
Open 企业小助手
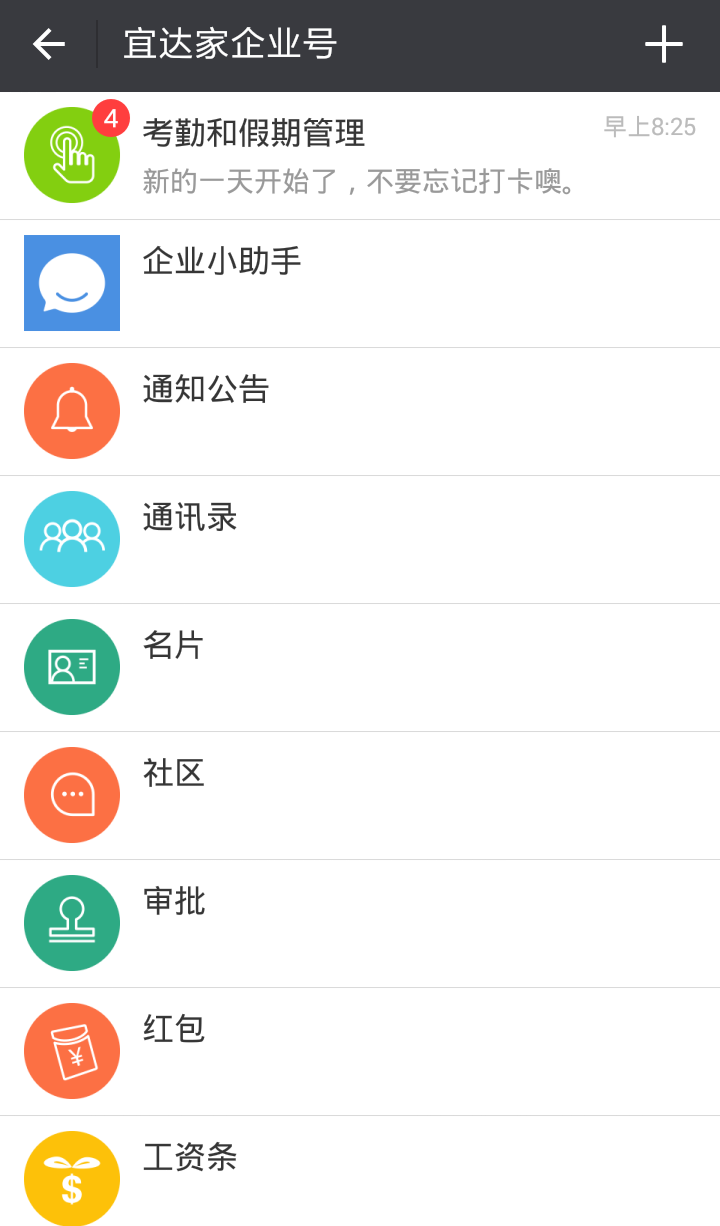coord(360,284)
